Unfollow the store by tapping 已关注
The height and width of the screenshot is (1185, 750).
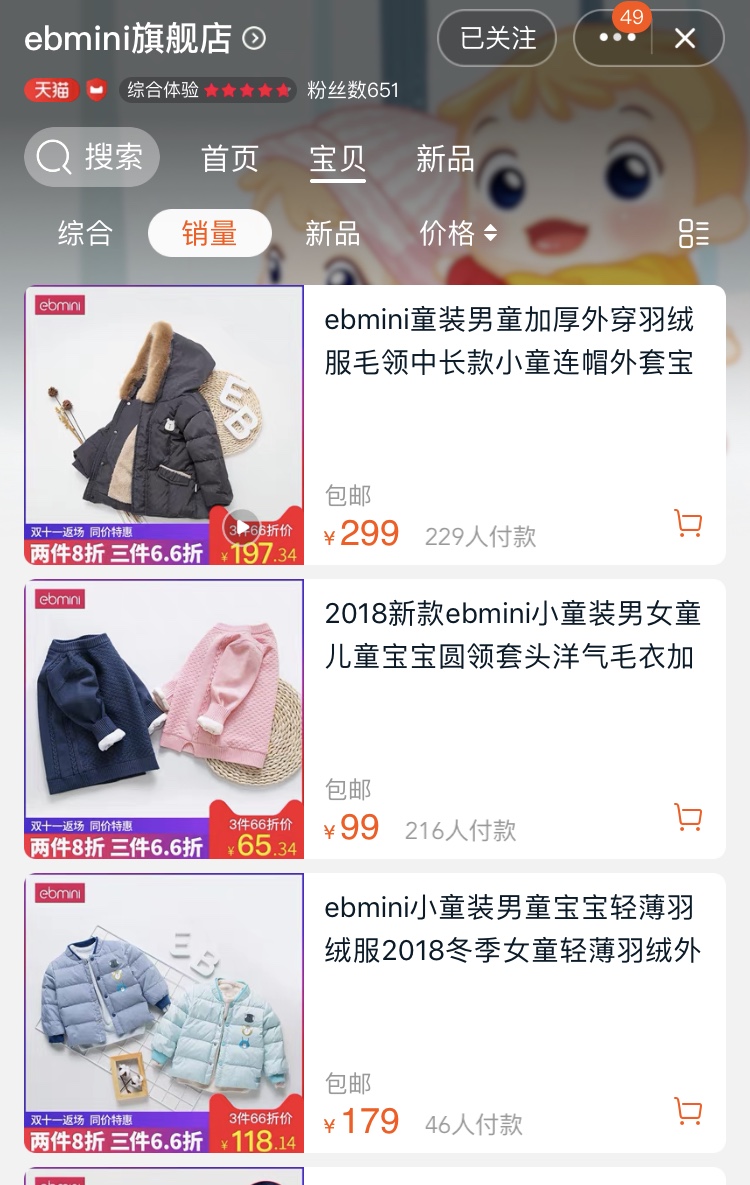click(x=497, y=38)
